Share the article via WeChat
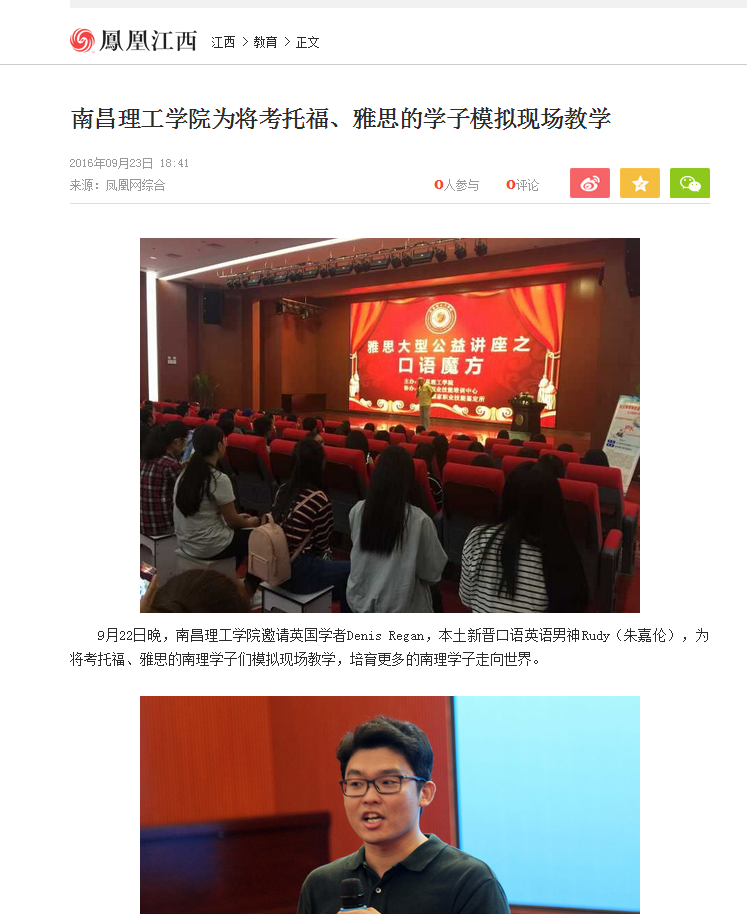747x914 pixels. click(689, 183)
